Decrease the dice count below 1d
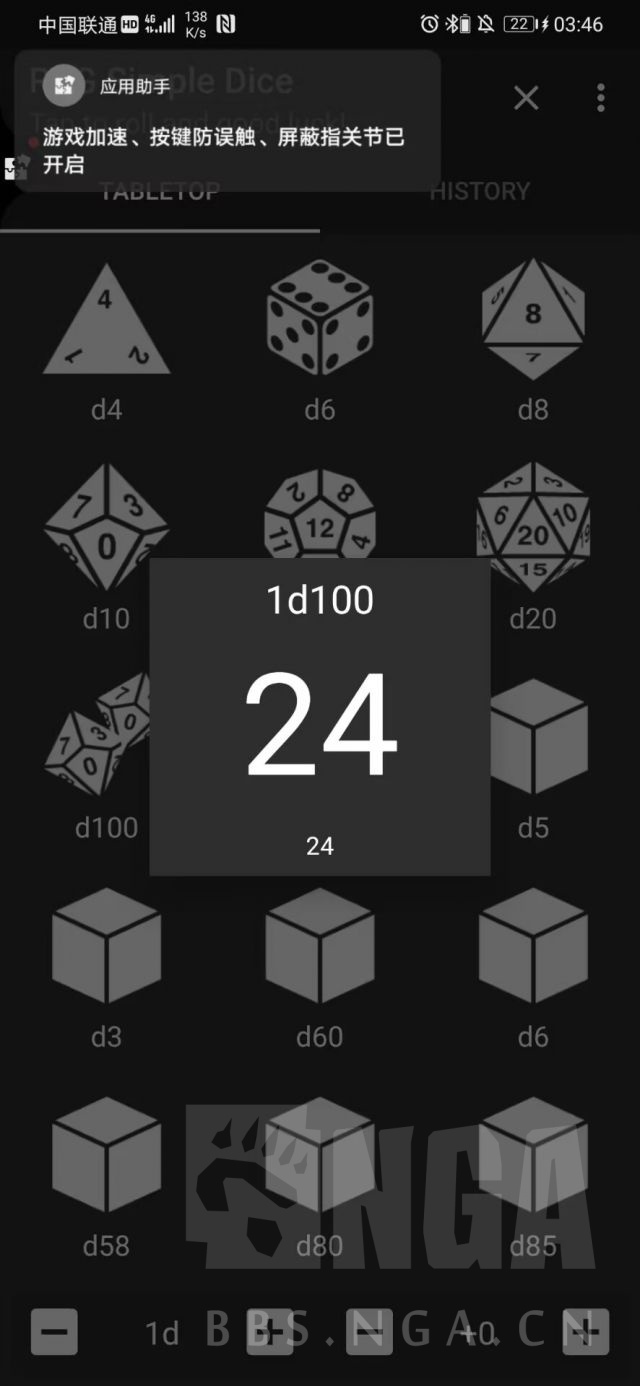 pyautogui.click(x=54, y=1332)
